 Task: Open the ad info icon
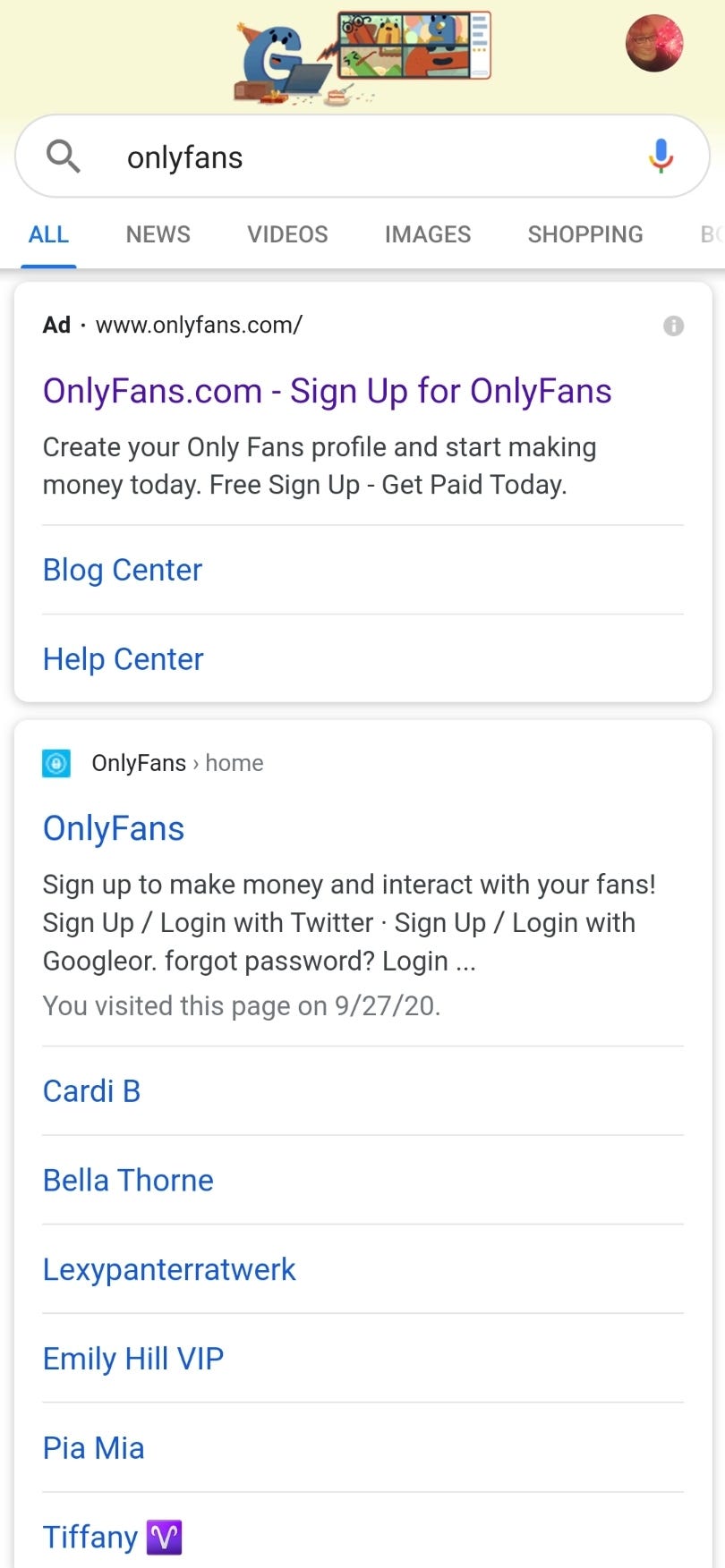pos(673,326)
